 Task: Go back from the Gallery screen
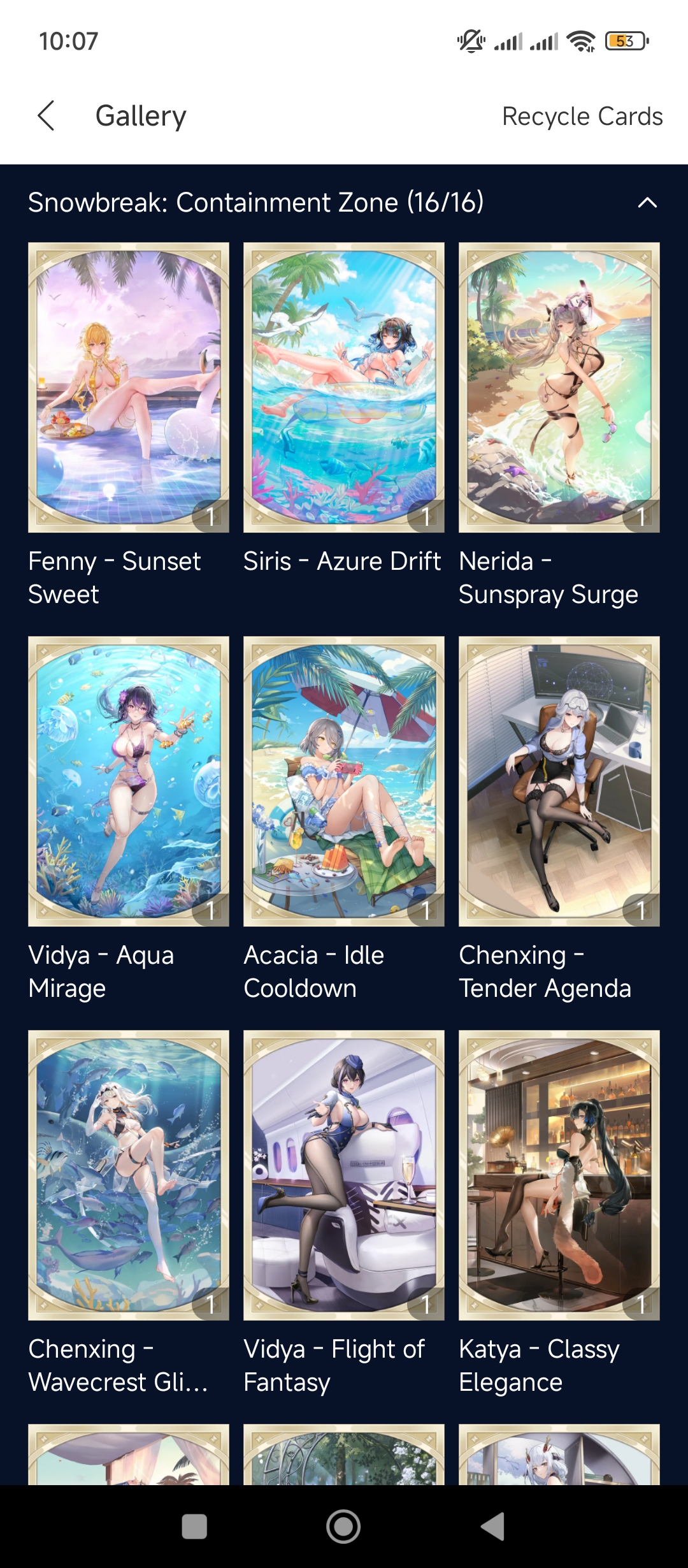[47, 116]
